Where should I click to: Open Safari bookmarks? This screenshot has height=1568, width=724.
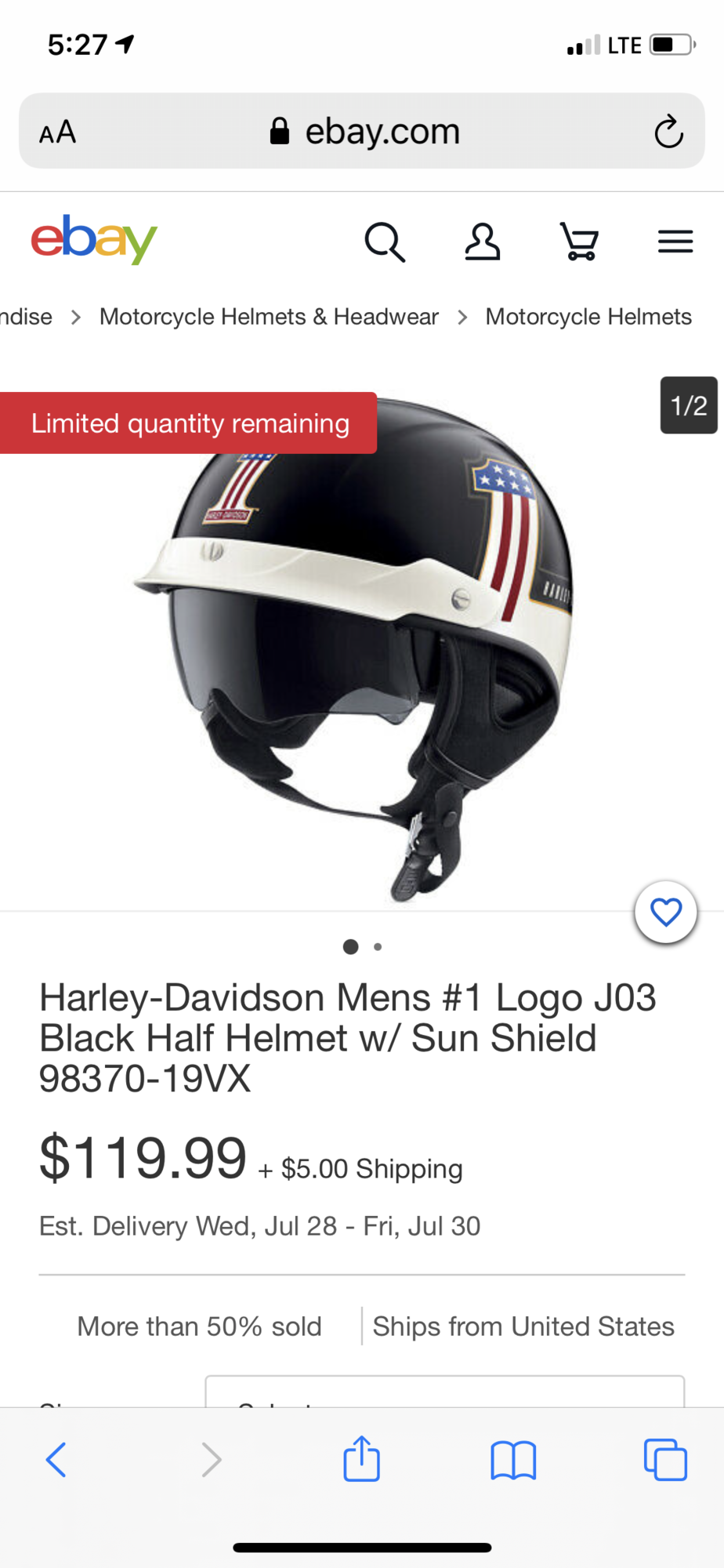pyautogui.click(x=513, y=1460)
